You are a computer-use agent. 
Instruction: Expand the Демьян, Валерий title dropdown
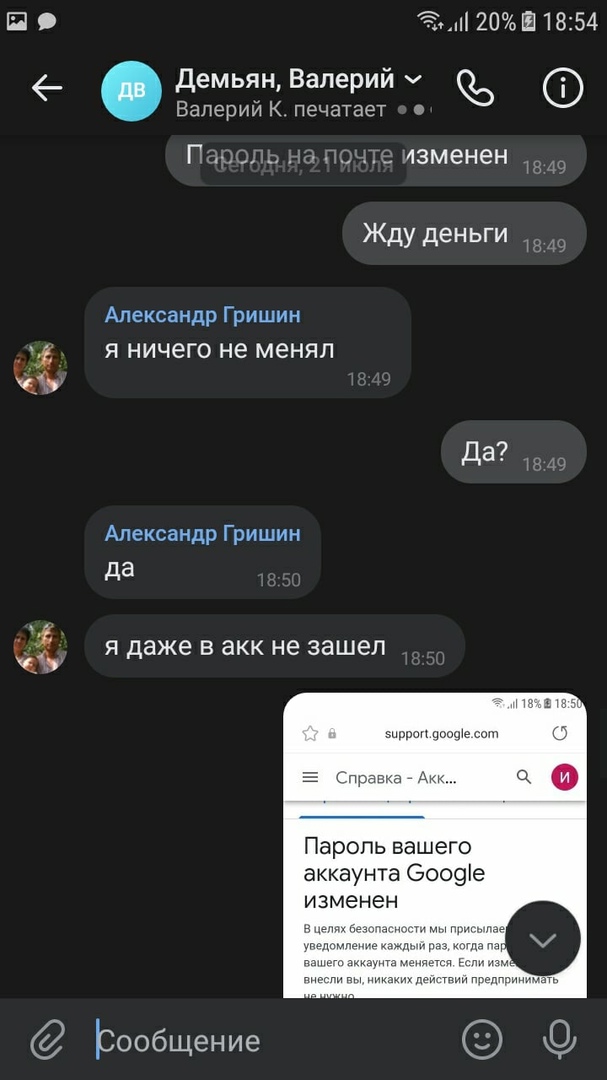pos(413,79)
